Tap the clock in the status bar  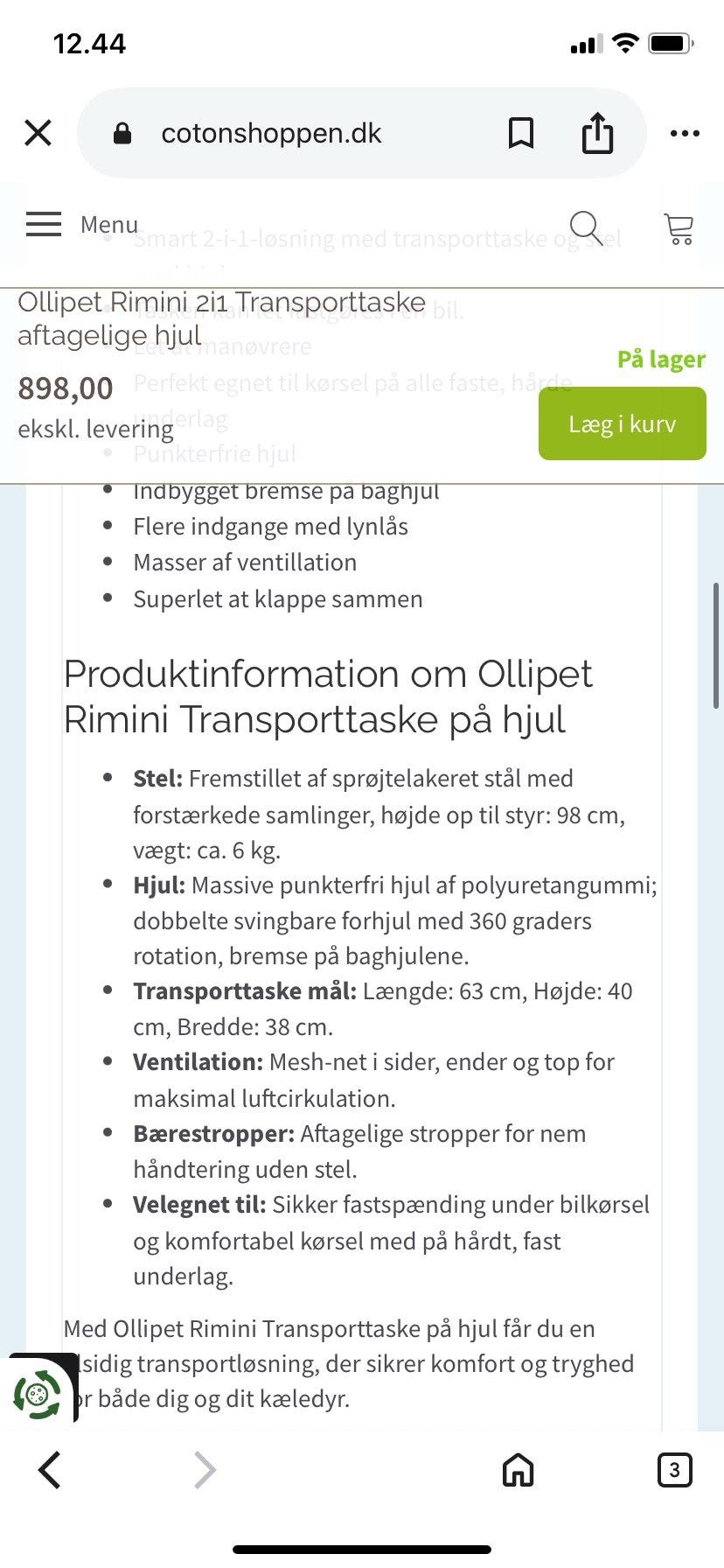pyautogui.click(x=88, y=43)
